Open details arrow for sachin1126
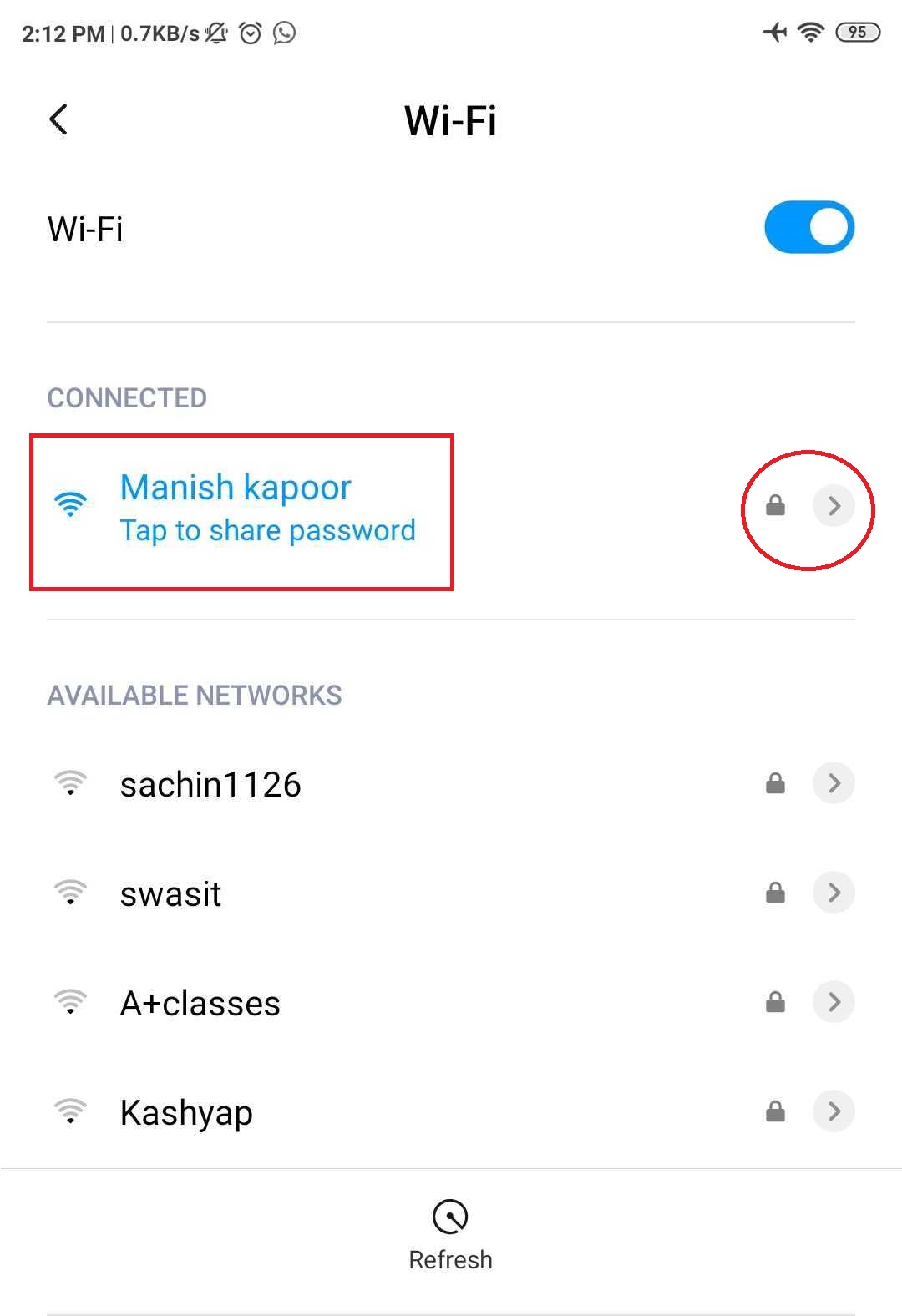The height and width of the screenshot is (1316, 902). pos(833,783)
